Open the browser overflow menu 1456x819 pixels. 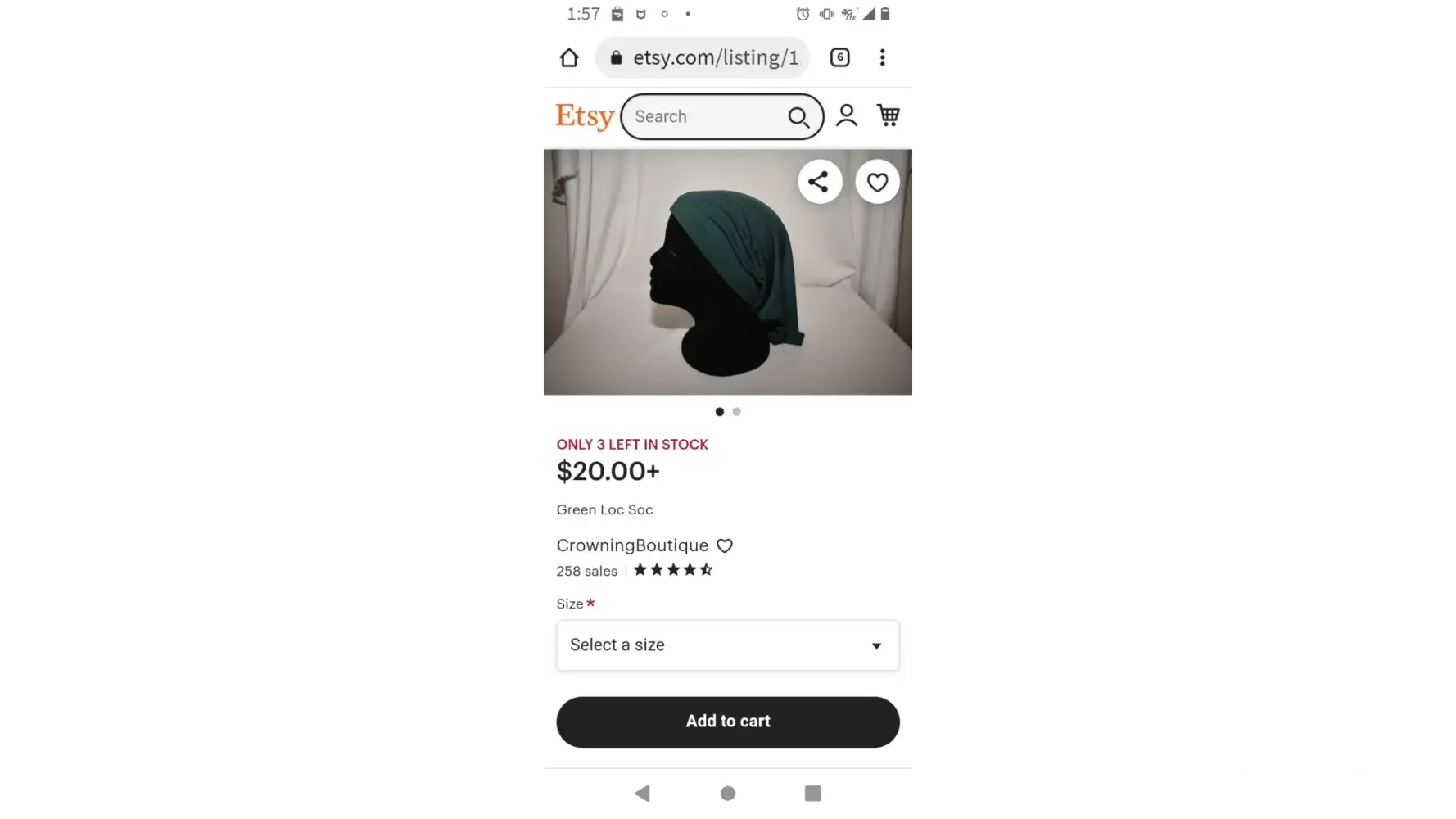point(882,57)
